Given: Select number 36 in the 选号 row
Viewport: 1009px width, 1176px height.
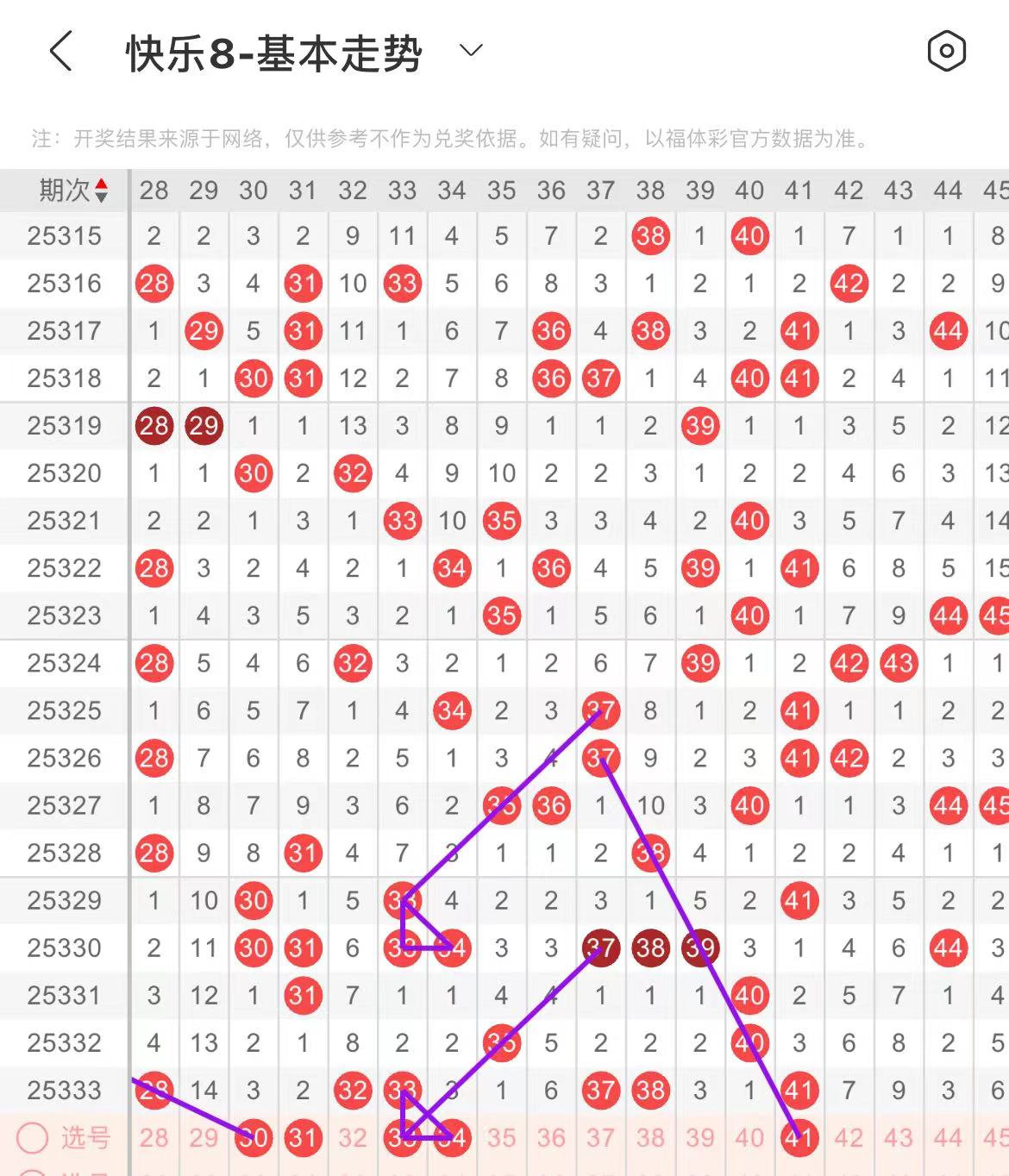Looking at the screenshot, I should click(551, 1138).
